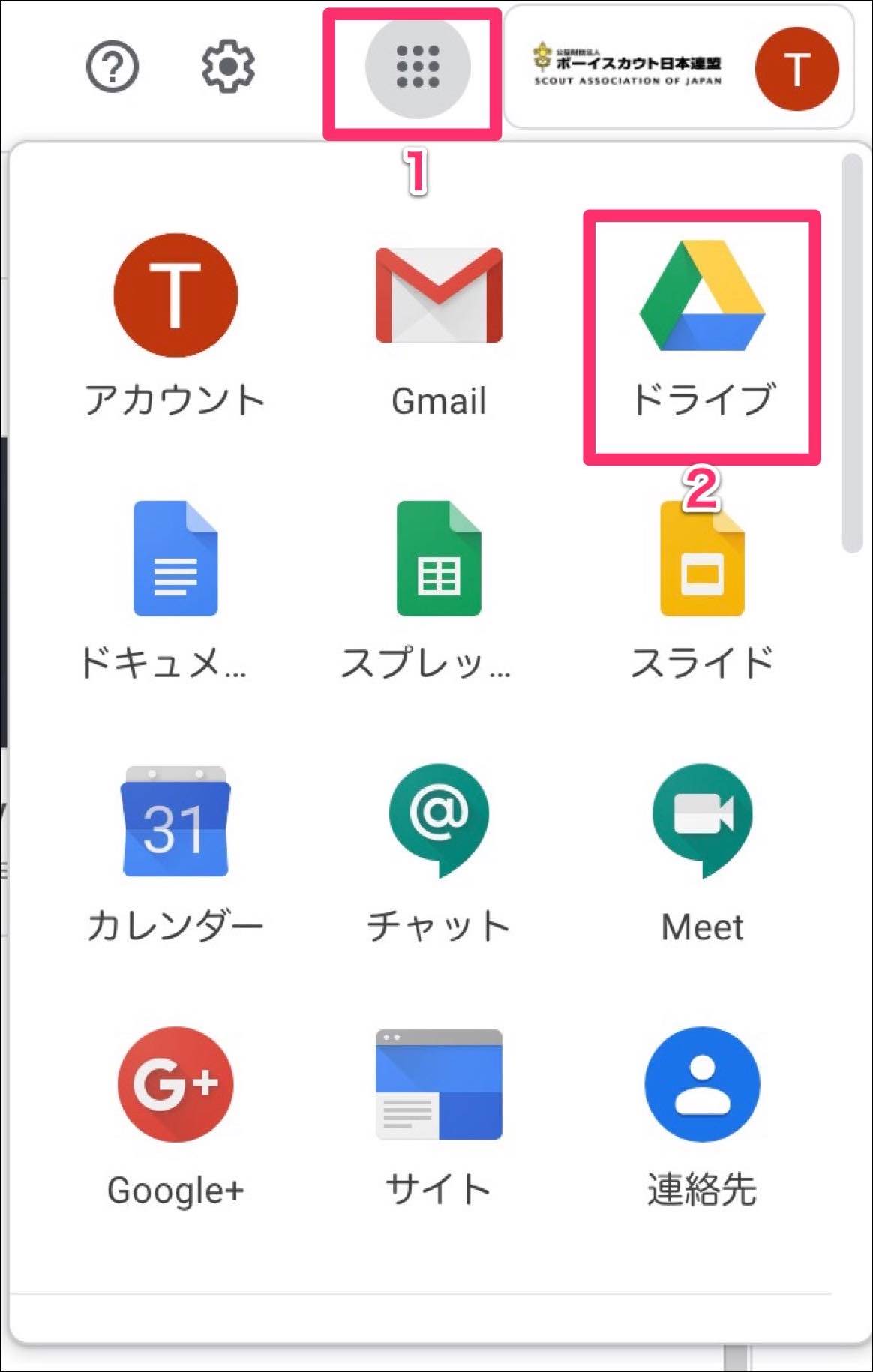Click the ドライブ label text
Screen dimensions: 873x1372
click(x=701, y=400)
